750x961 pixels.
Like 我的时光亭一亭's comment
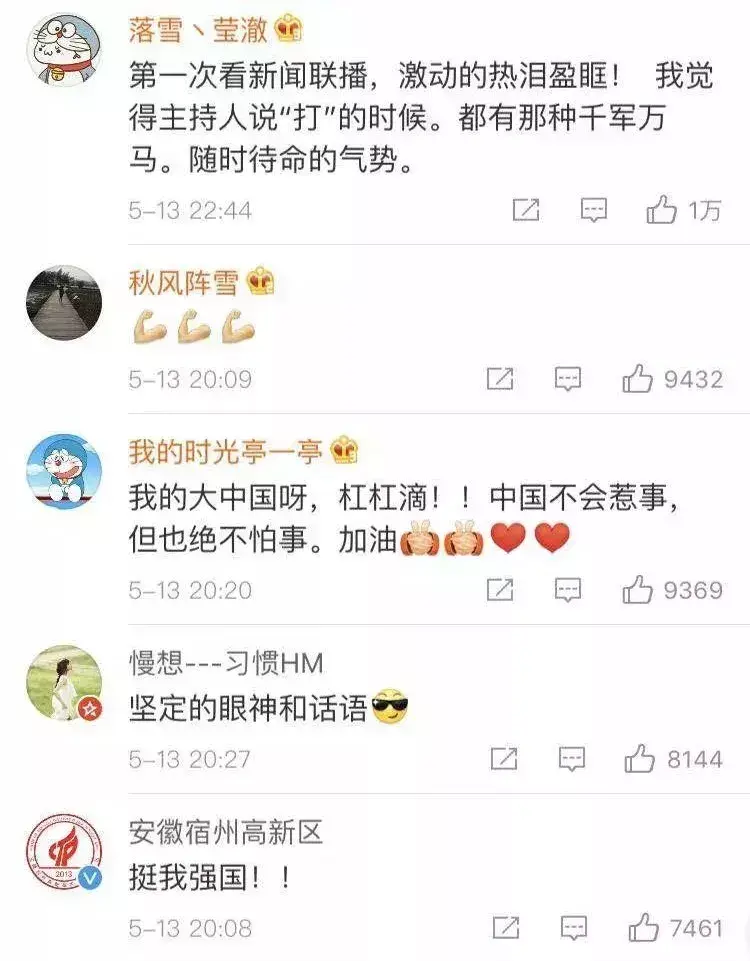coord(638,590)
